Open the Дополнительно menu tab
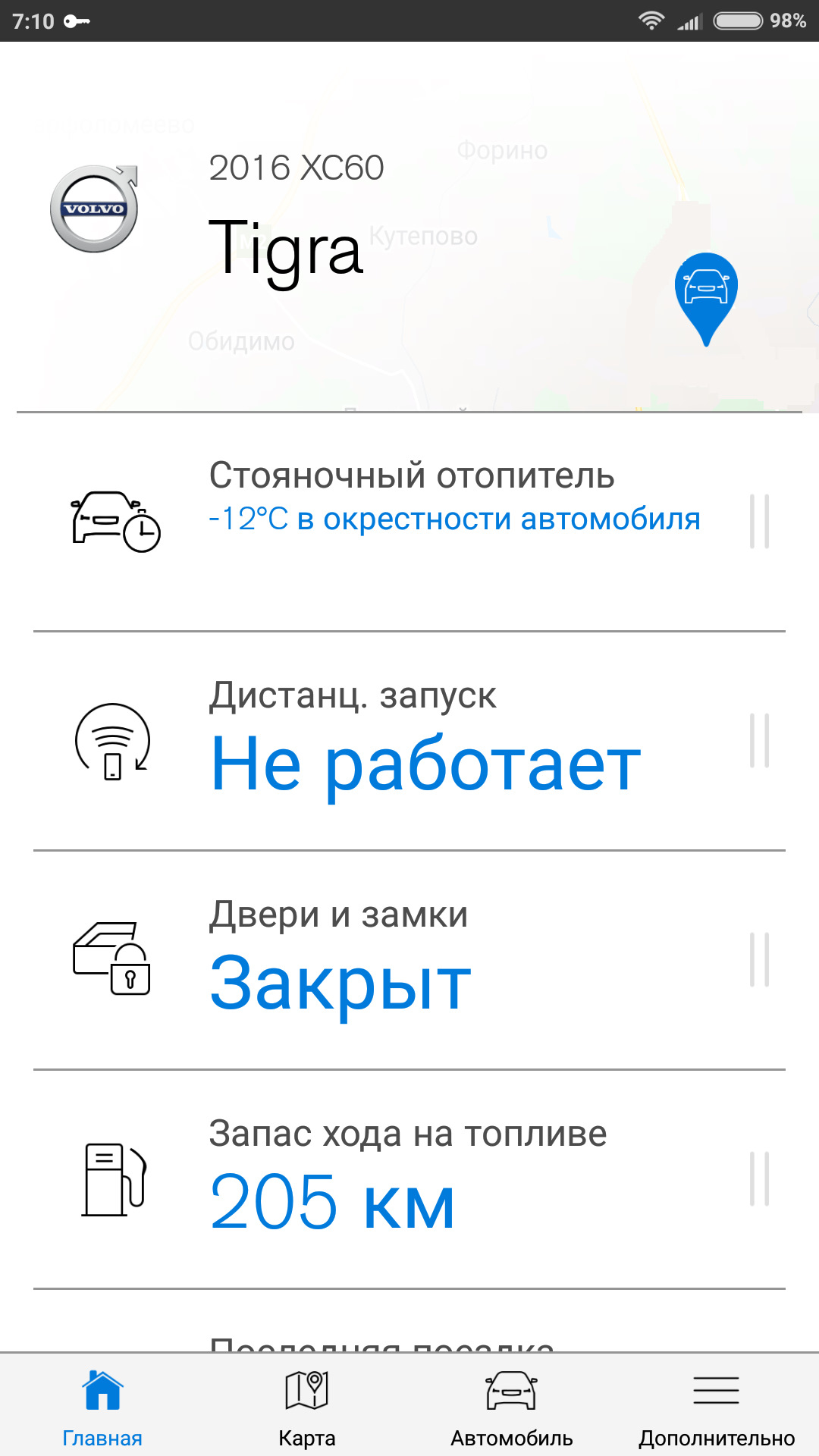The height and width of the screenshot is (1456, 819). pos(717,1407)
